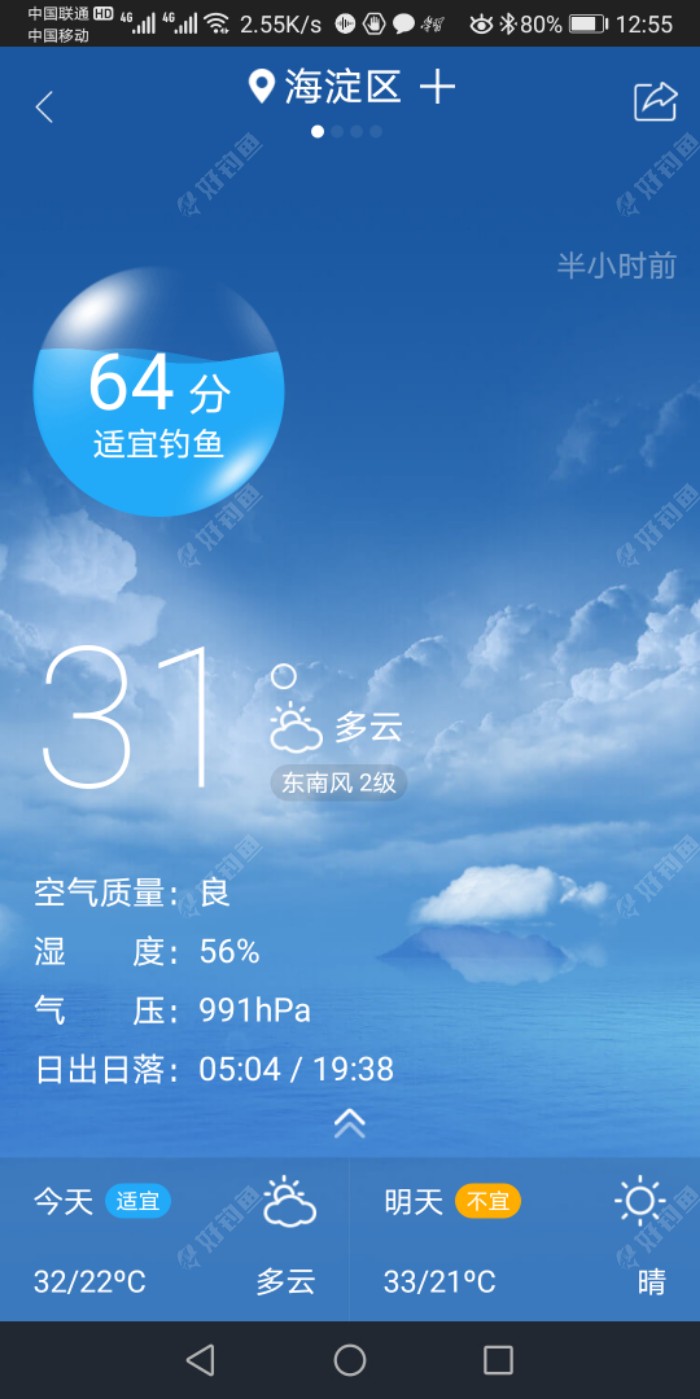Go back using the top-left arrow
Viewport: 700px width, 1399px height.
tap(44, 107)
